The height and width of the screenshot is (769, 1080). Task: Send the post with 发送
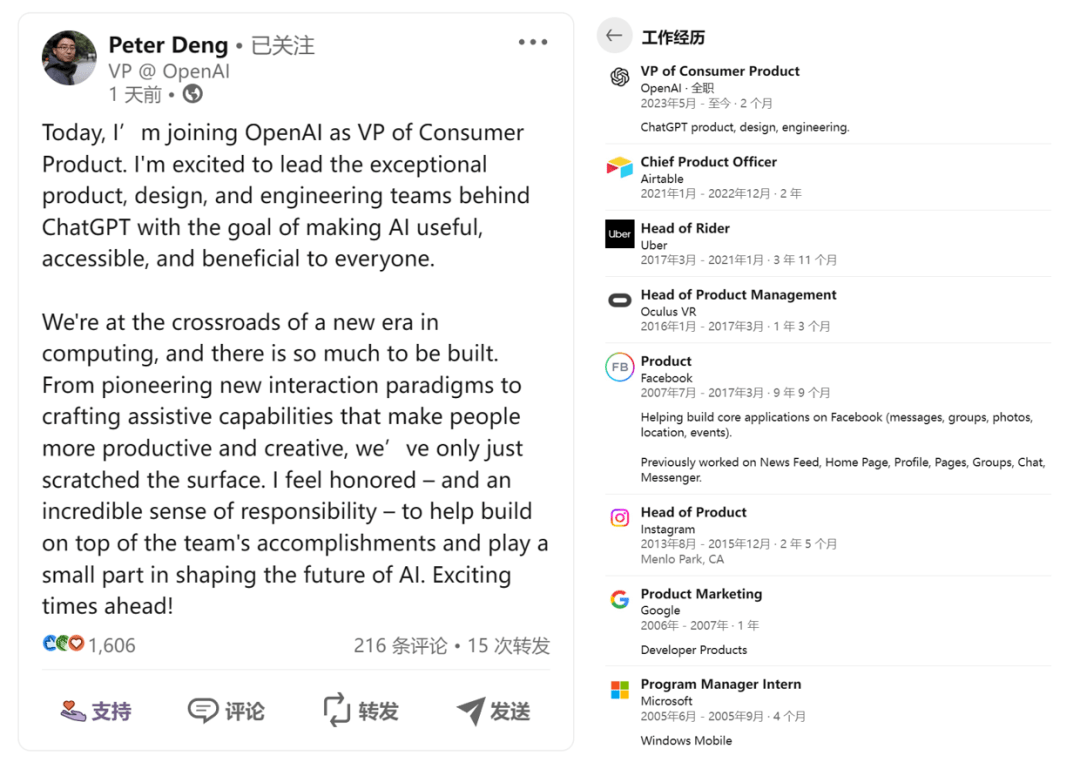(x=493, y=711)
